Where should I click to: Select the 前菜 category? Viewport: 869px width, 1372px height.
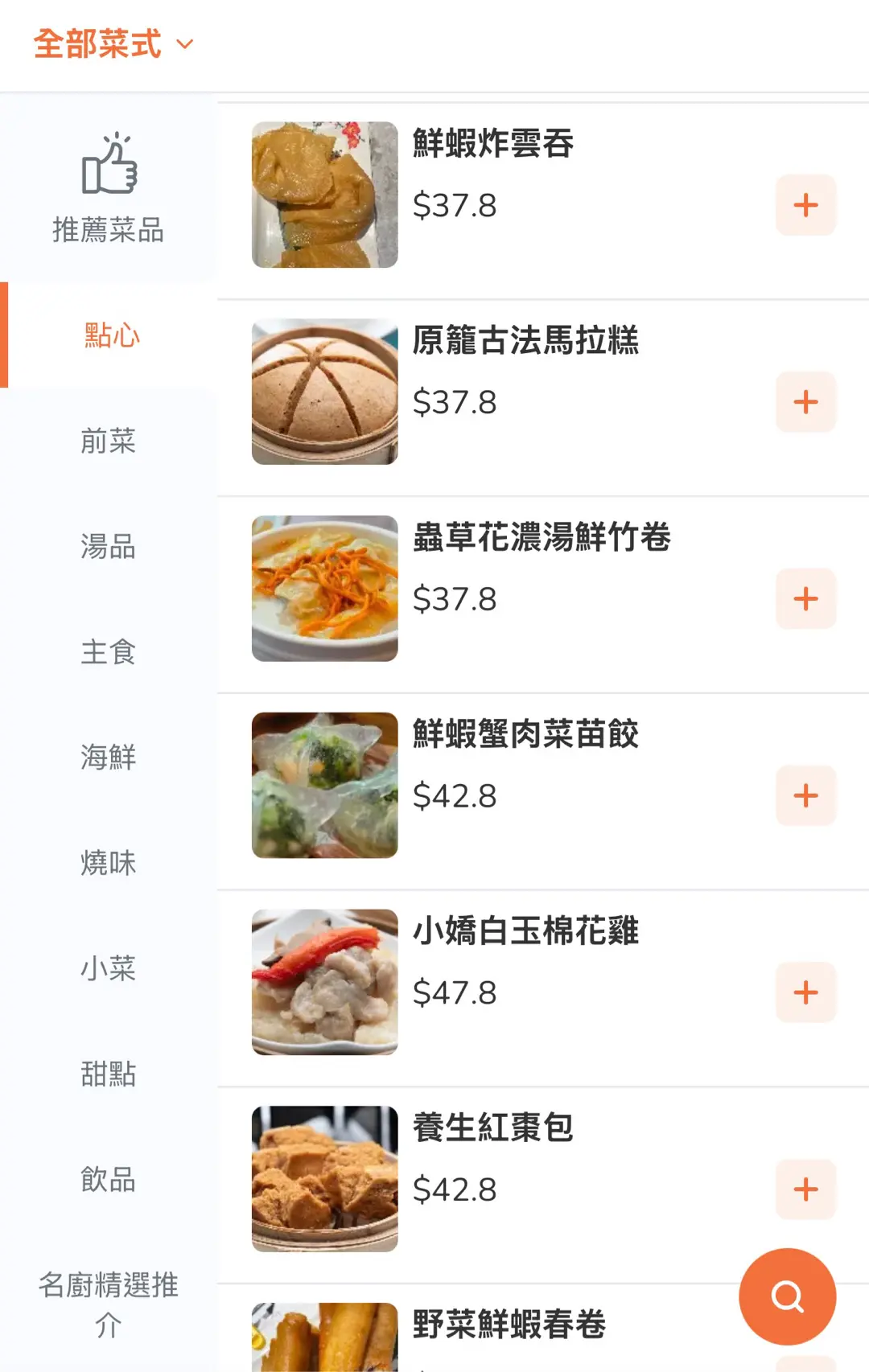tap(109, 441)
